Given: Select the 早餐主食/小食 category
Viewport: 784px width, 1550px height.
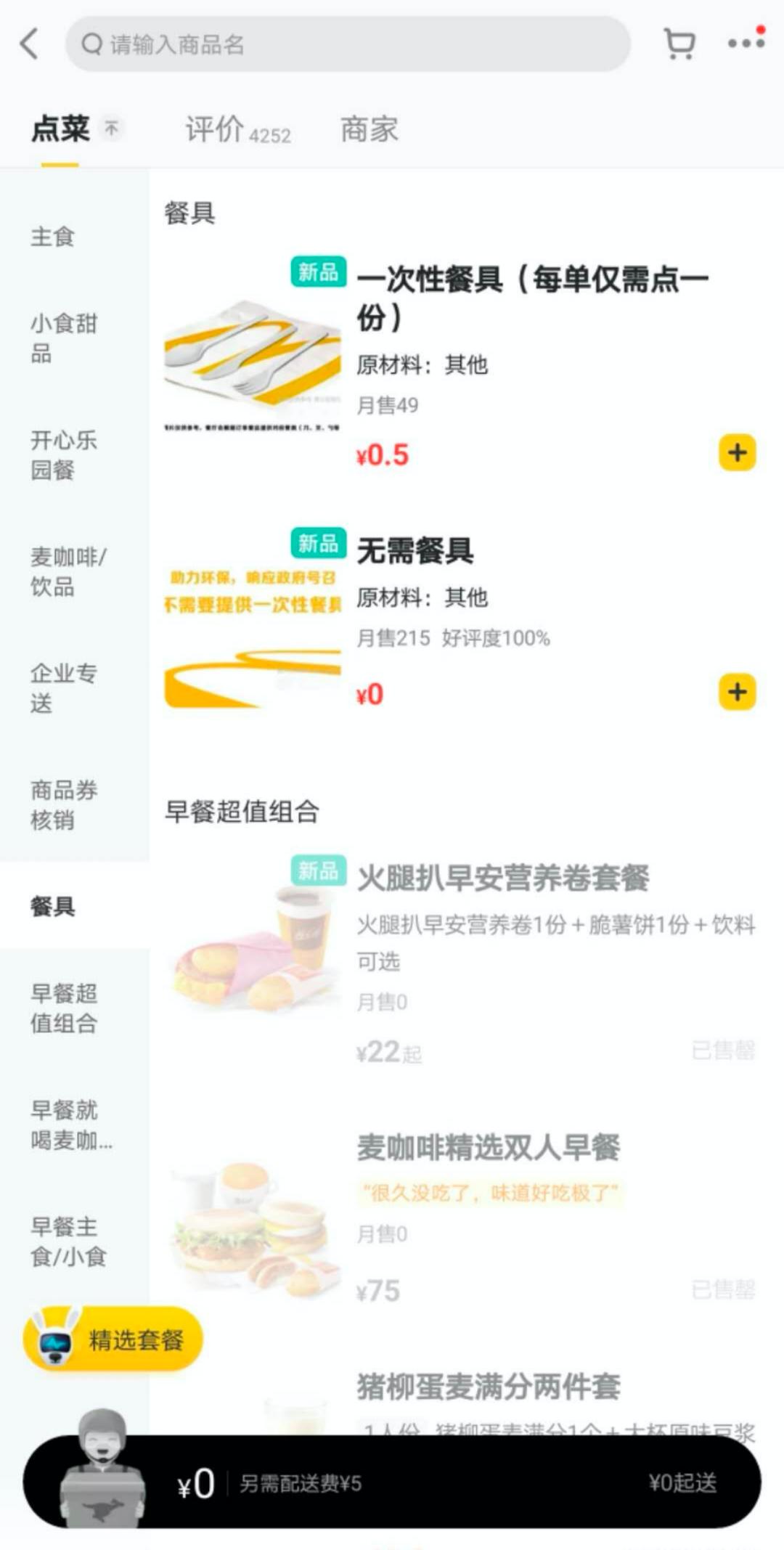Looking at the screenshot, I should [x=68, y=1241].
